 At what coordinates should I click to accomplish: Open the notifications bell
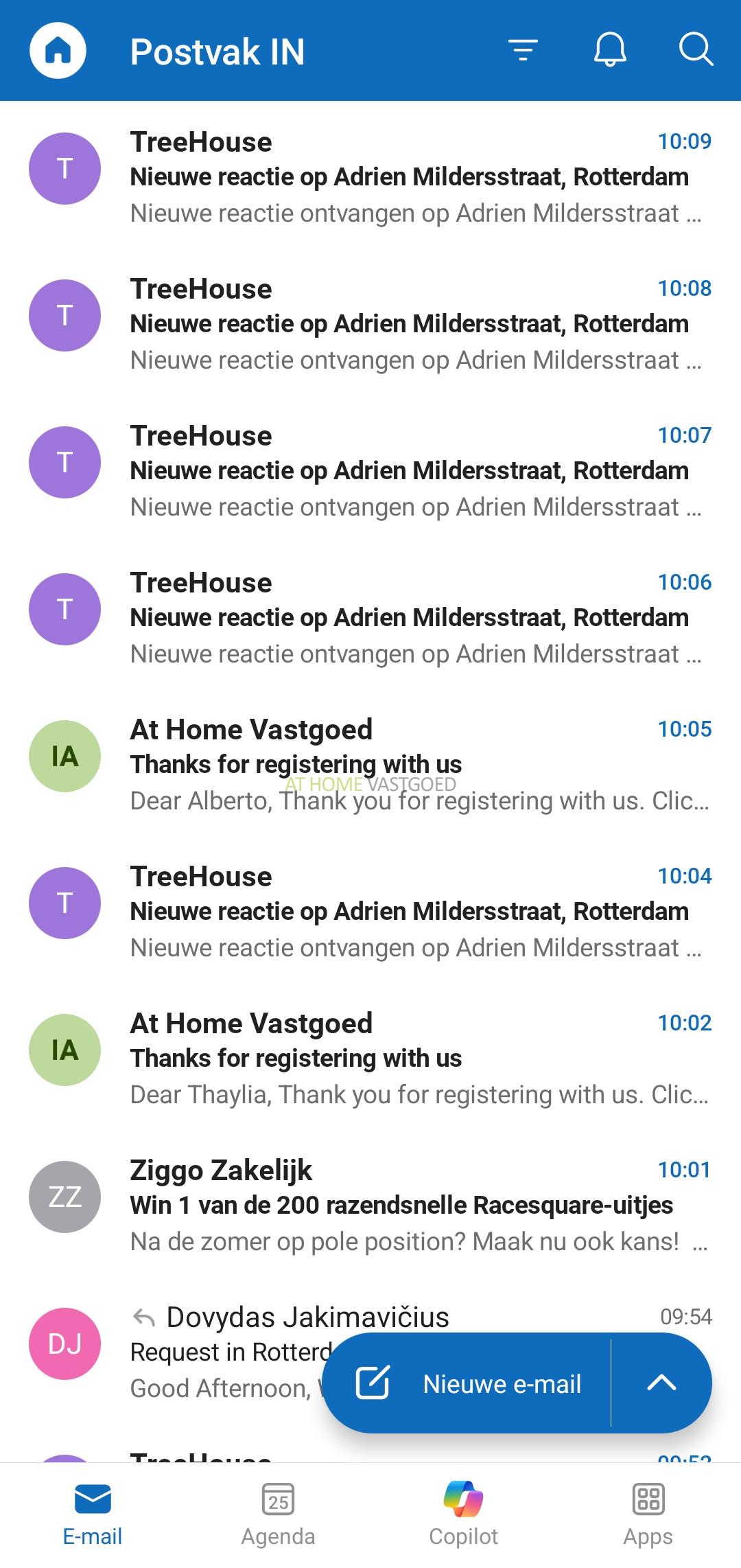(x=610, y=51)
